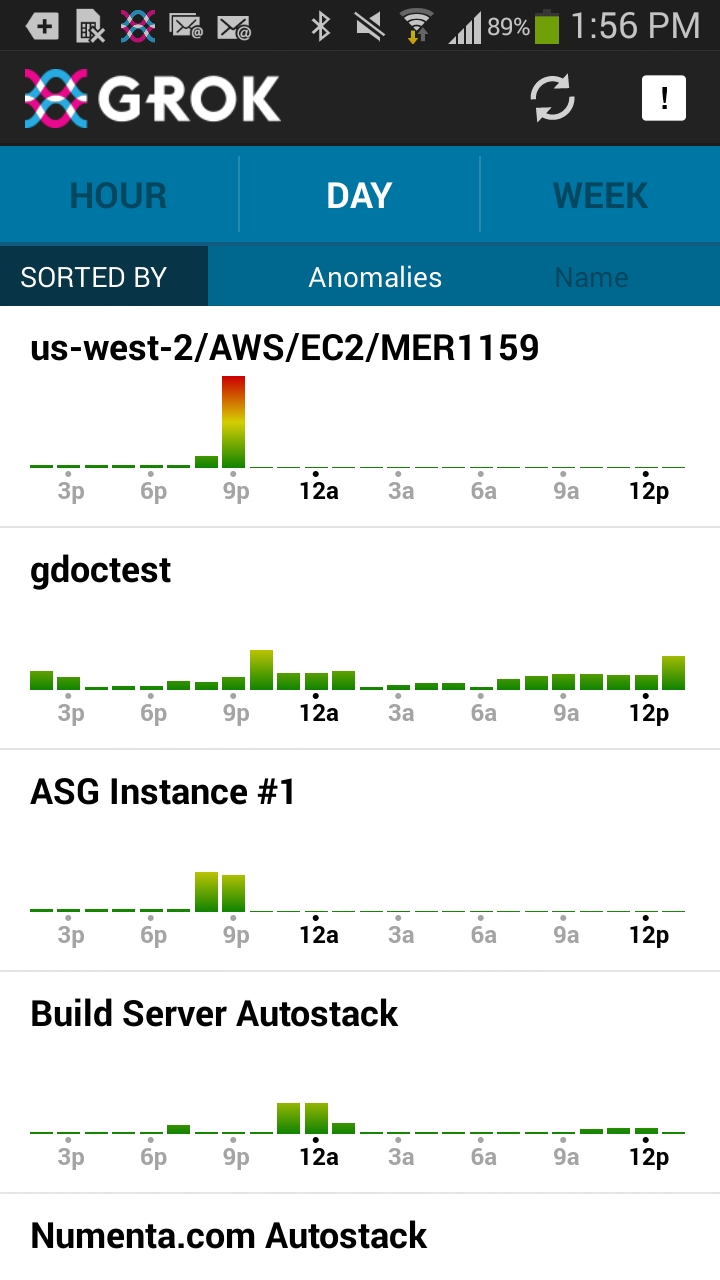Tap the Grok logo in the header
This screenshot has height=1280, width=720.
click(x=150, y=98)
